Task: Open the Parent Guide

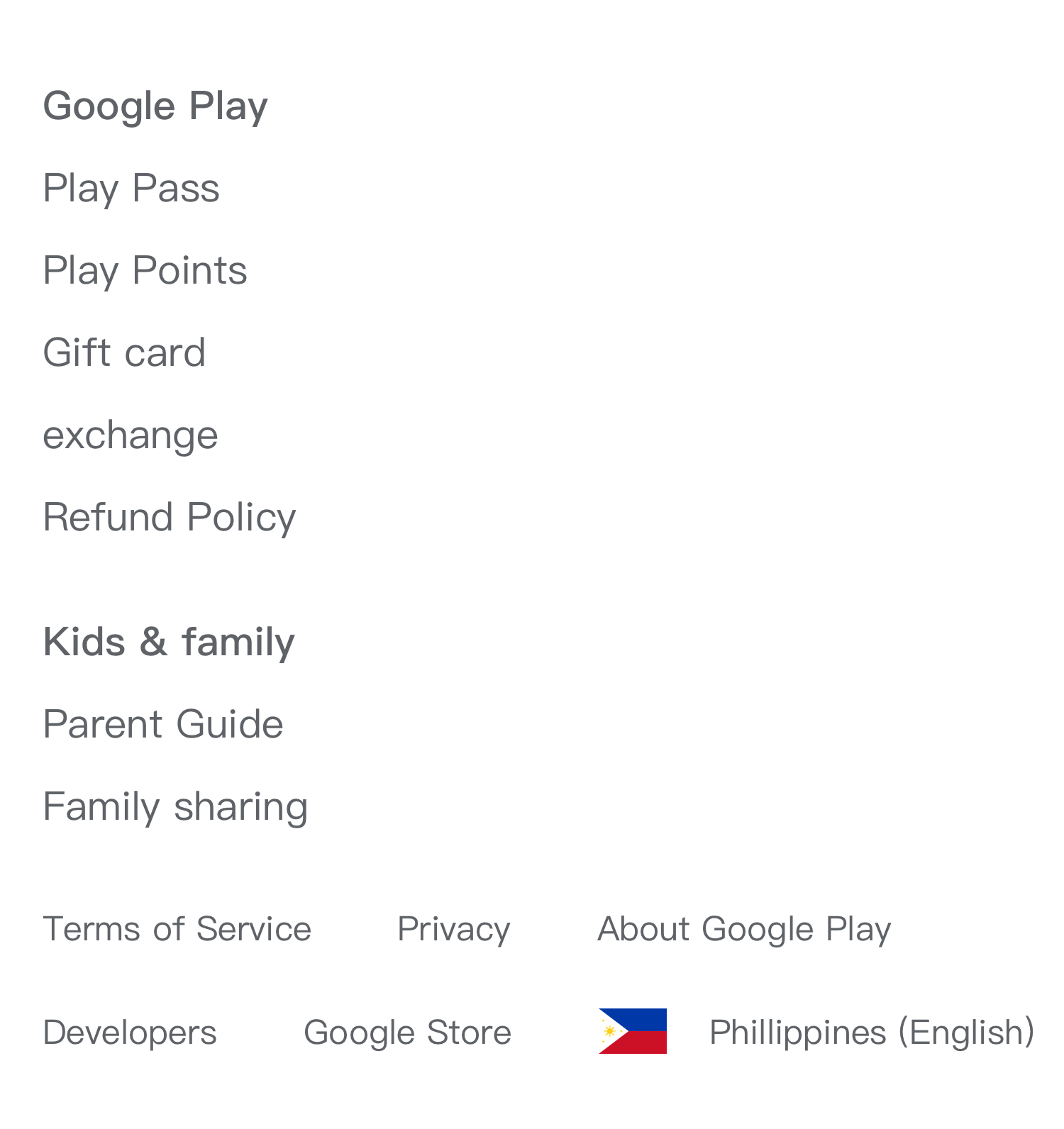Action: pos(163,724)
